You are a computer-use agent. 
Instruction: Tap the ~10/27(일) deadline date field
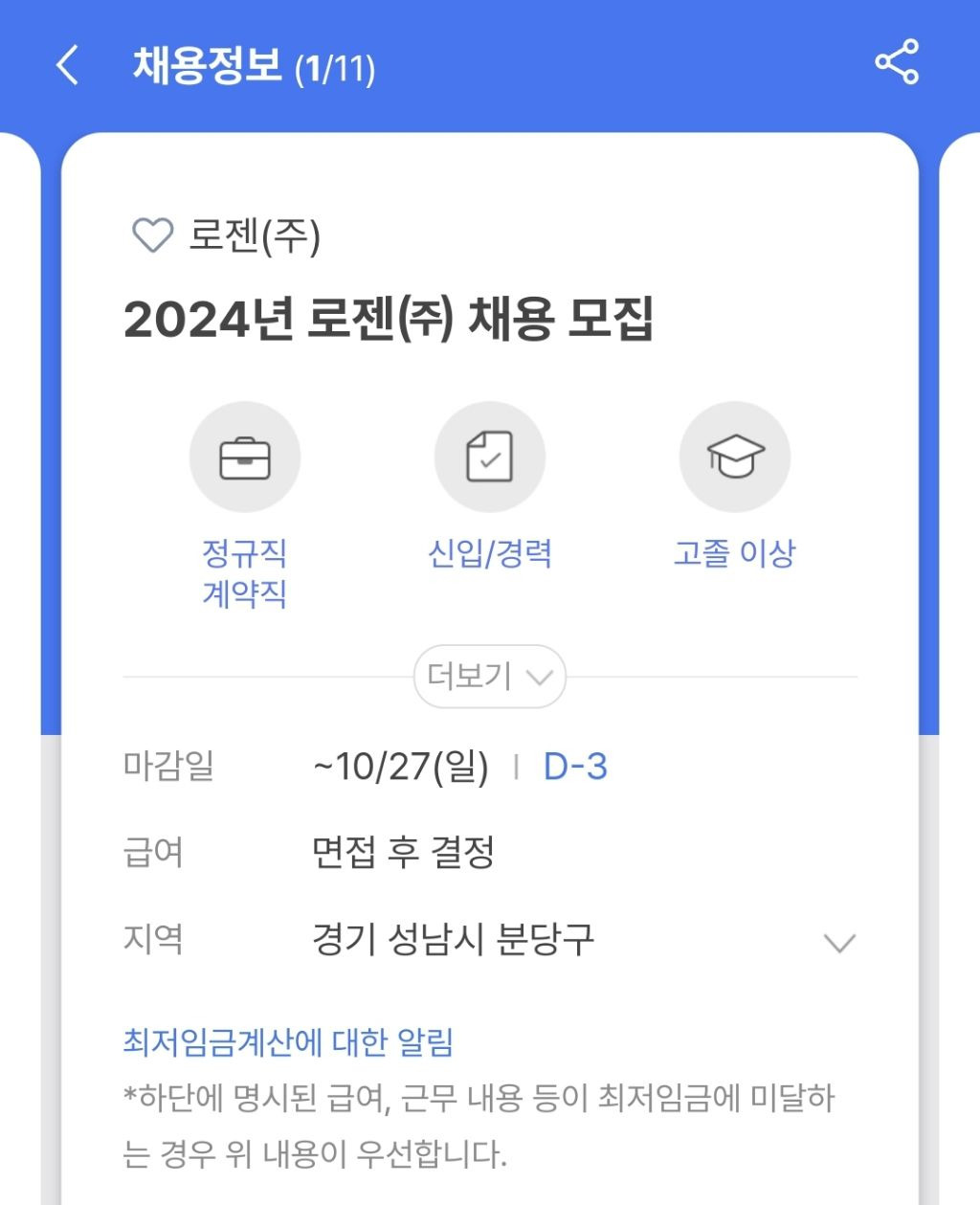click(x=400, y=765)
